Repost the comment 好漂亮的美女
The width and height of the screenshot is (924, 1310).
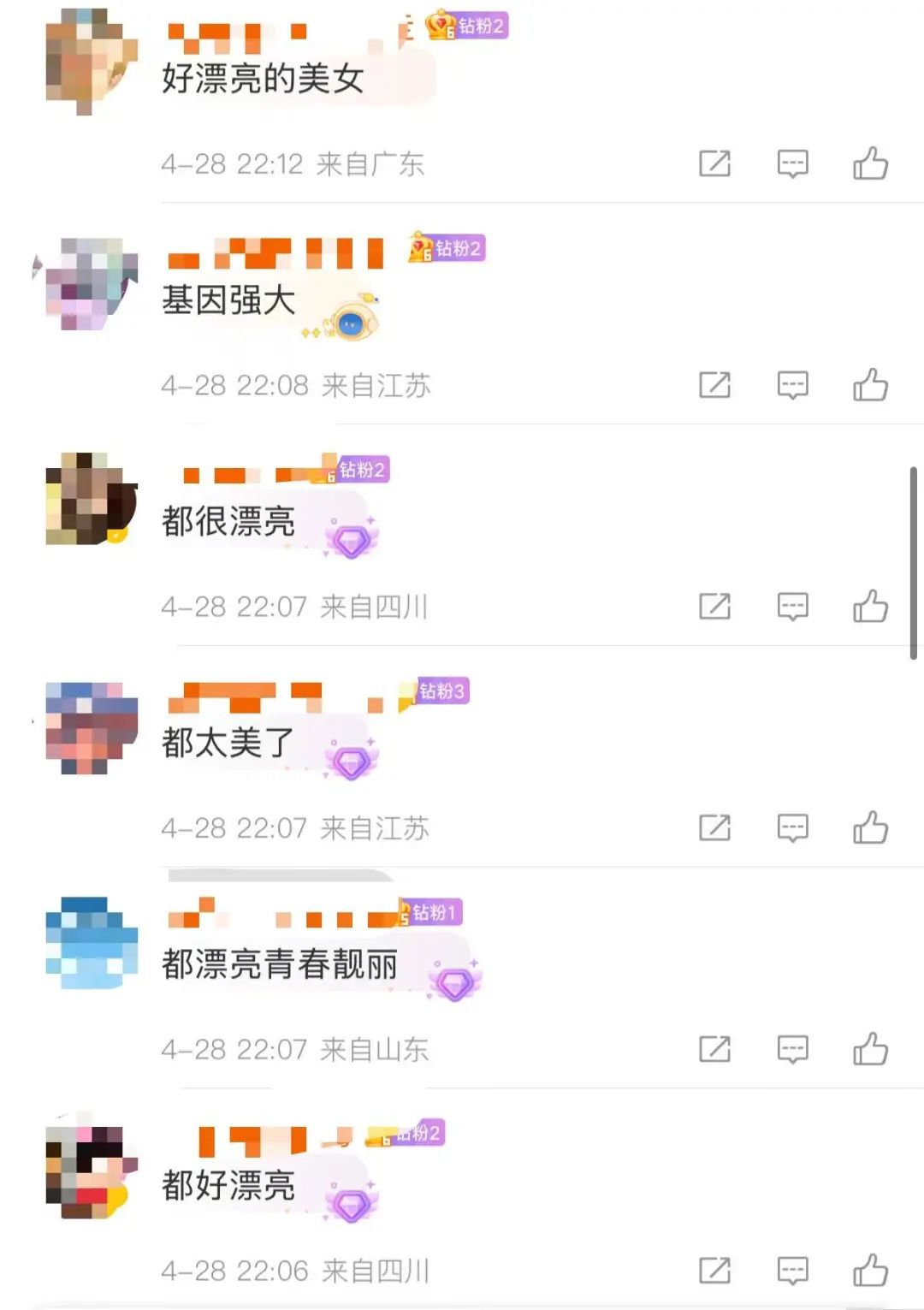pos(714,163)
